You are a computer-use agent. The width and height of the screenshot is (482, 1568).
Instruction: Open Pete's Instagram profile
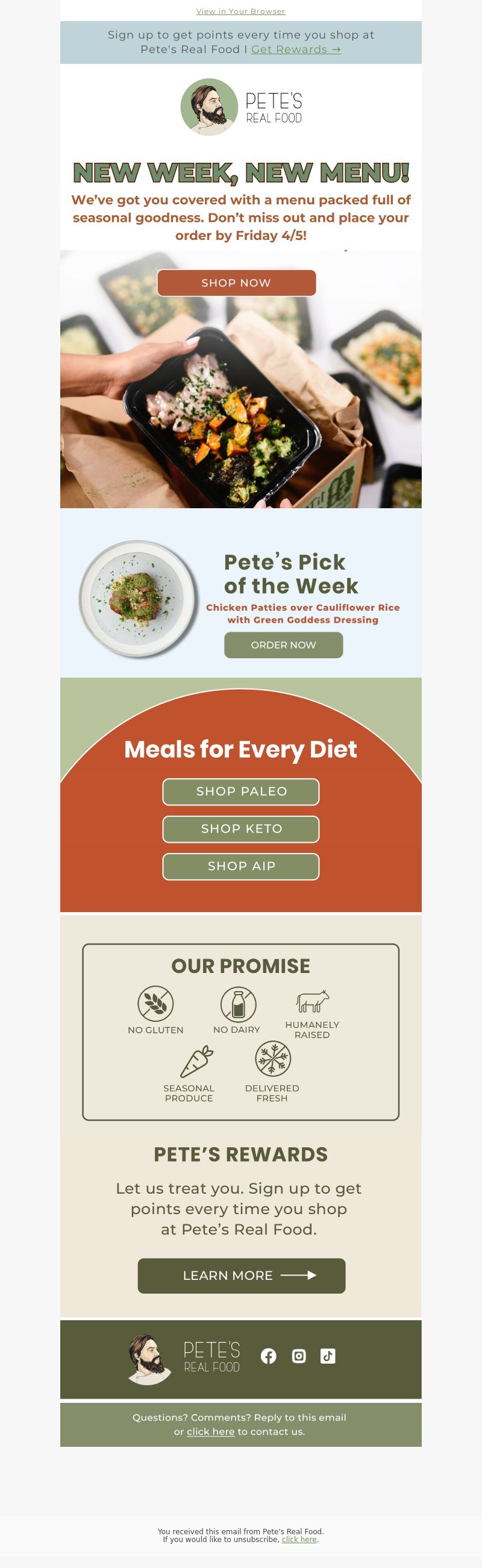coord(299,1356)
